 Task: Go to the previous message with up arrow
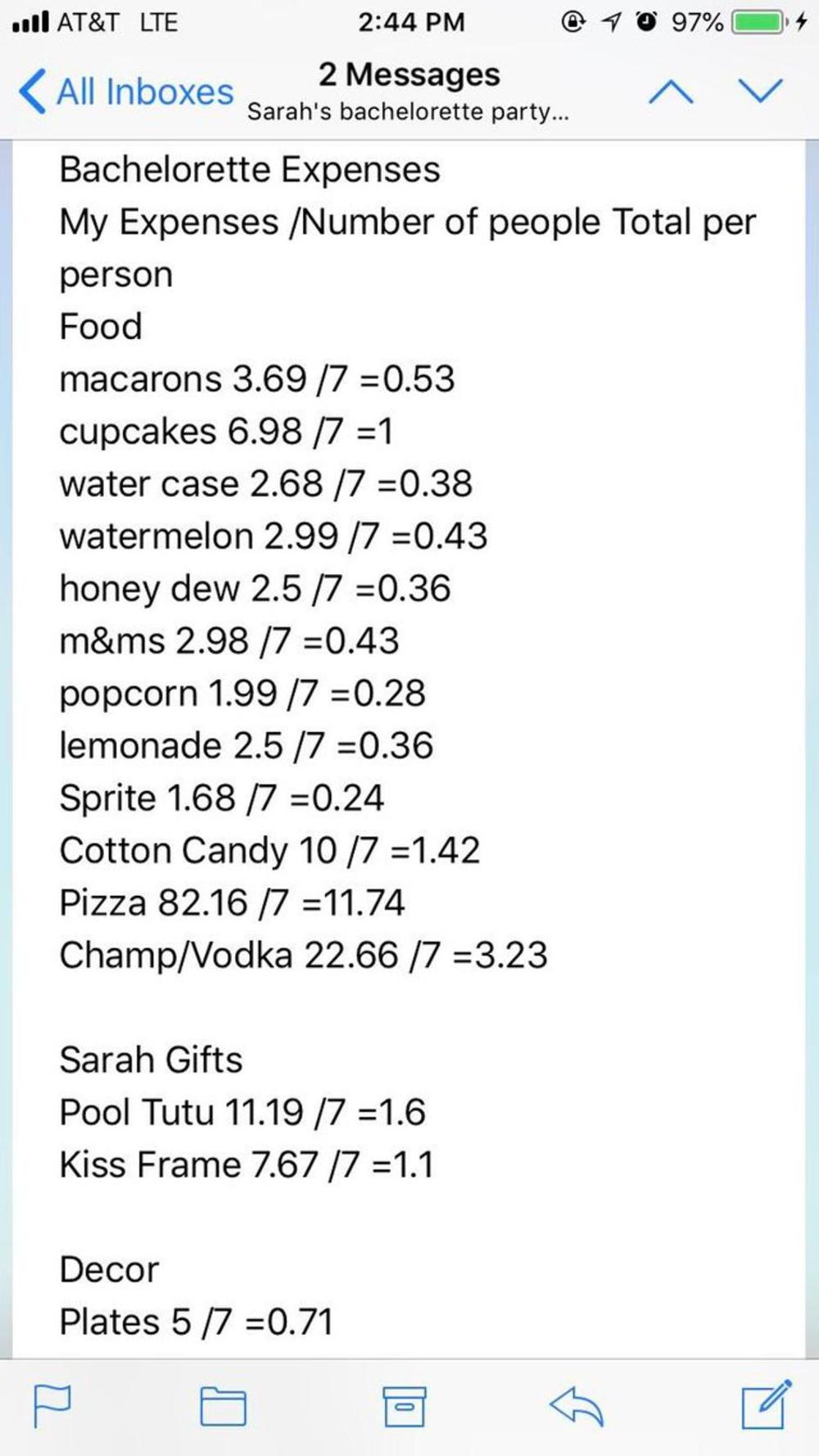click(x=671, y=92)
